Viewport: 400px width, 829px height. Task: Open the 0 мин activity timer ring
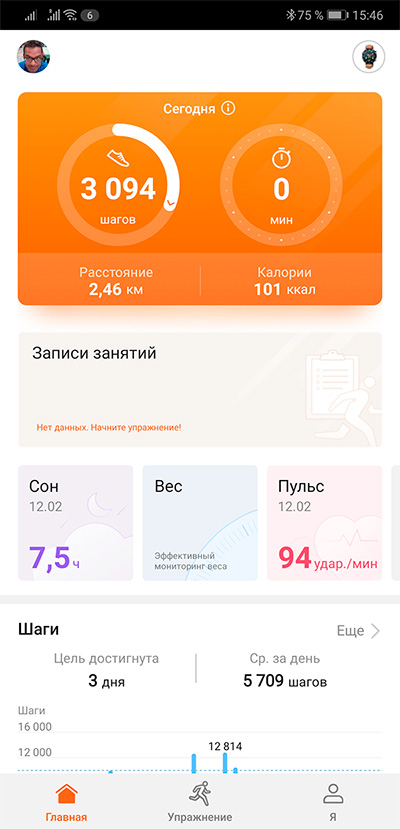[x=281, y=185]
